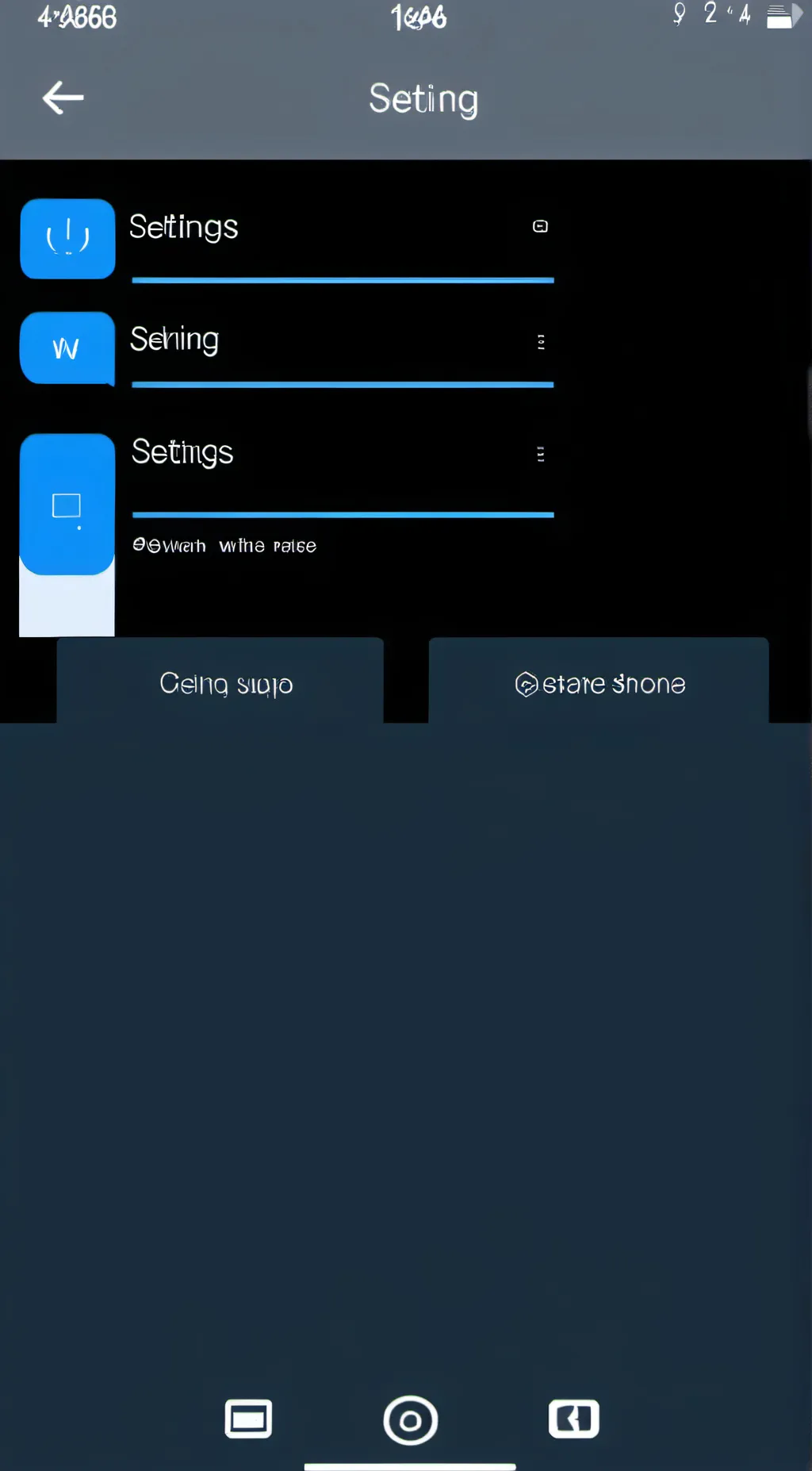Open overflow menu for third Settings row
Image resolution: width=812 pixels, height=1471 pixels.
point(541,454)
